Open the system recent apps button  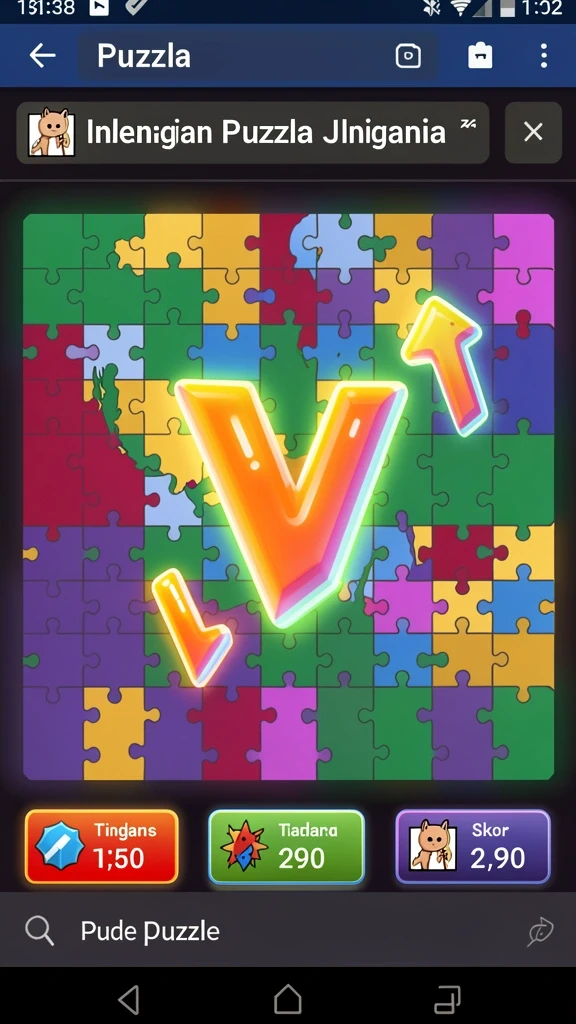pos(447,999)
